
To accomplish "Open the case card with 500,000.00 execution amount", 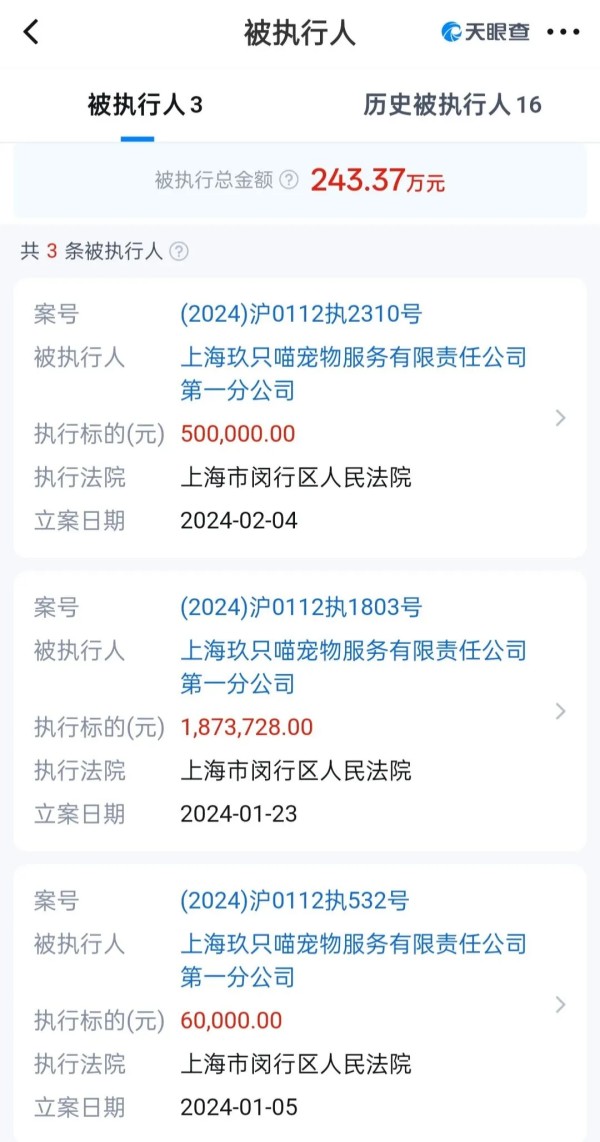I will point(300,418).
